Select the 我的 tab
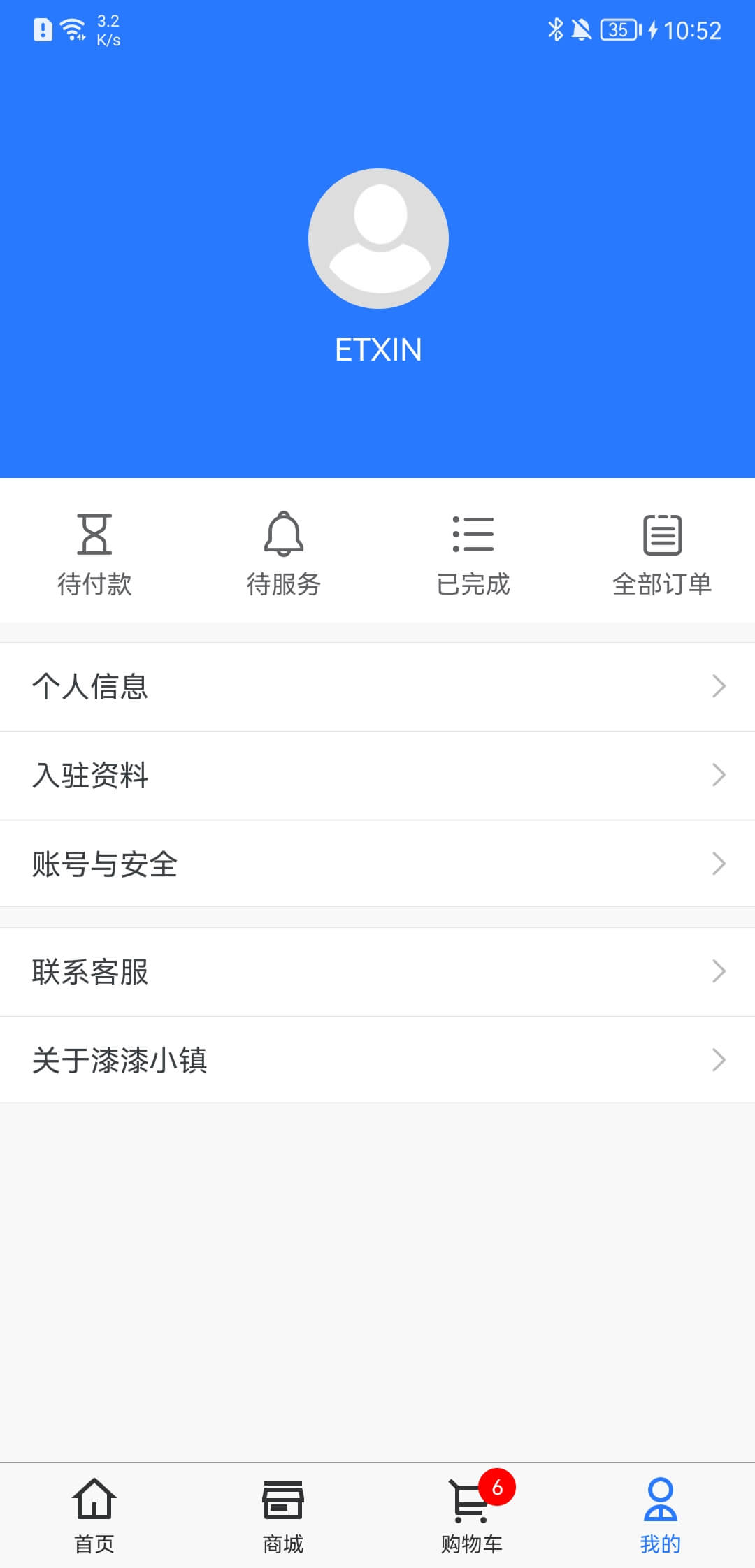Screen dimensions: 755x1568 661,1516
